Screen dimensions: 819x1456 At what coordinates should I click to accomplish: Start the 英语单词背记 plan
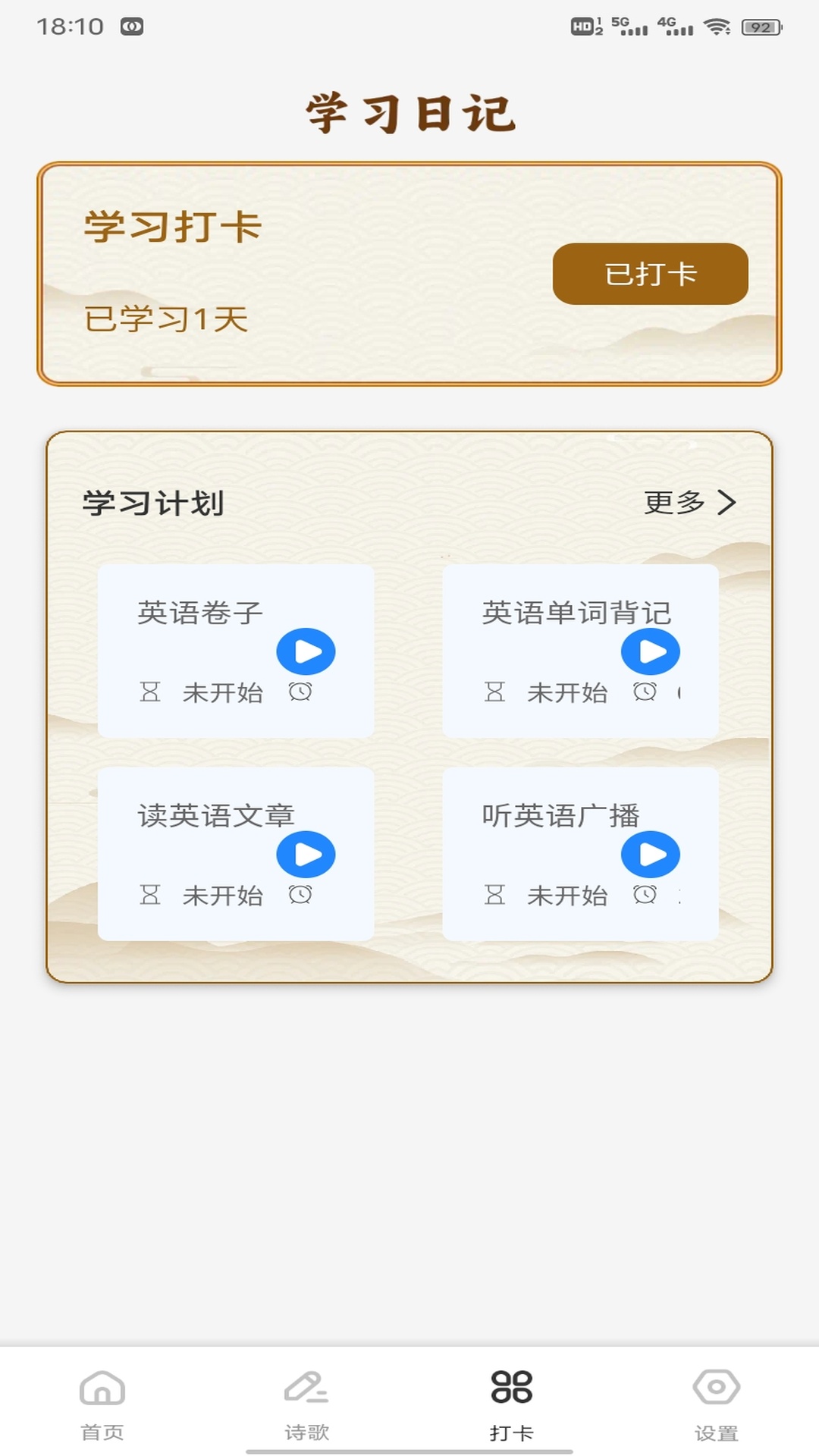coord(651,650)
